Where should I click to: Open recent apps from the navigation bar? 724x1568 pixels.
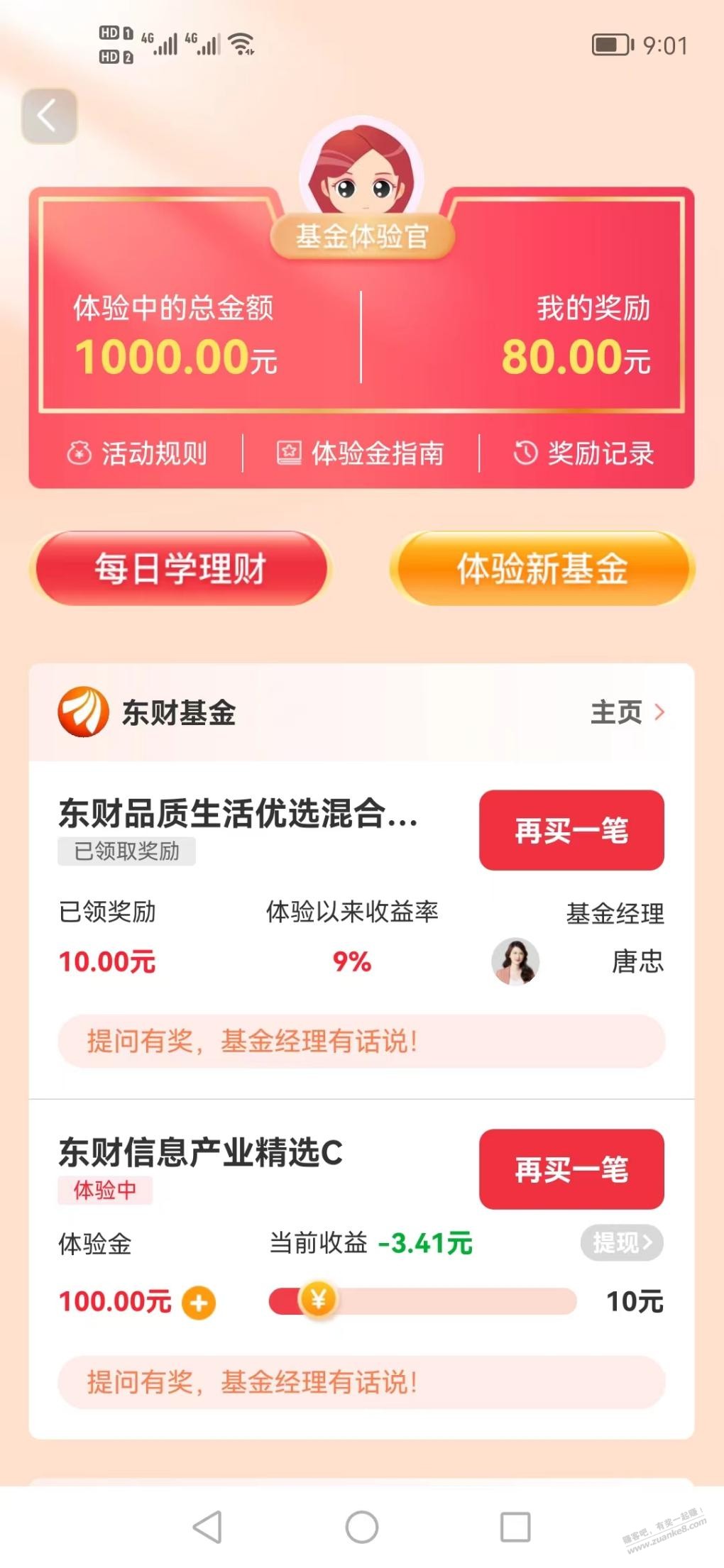515,1527
